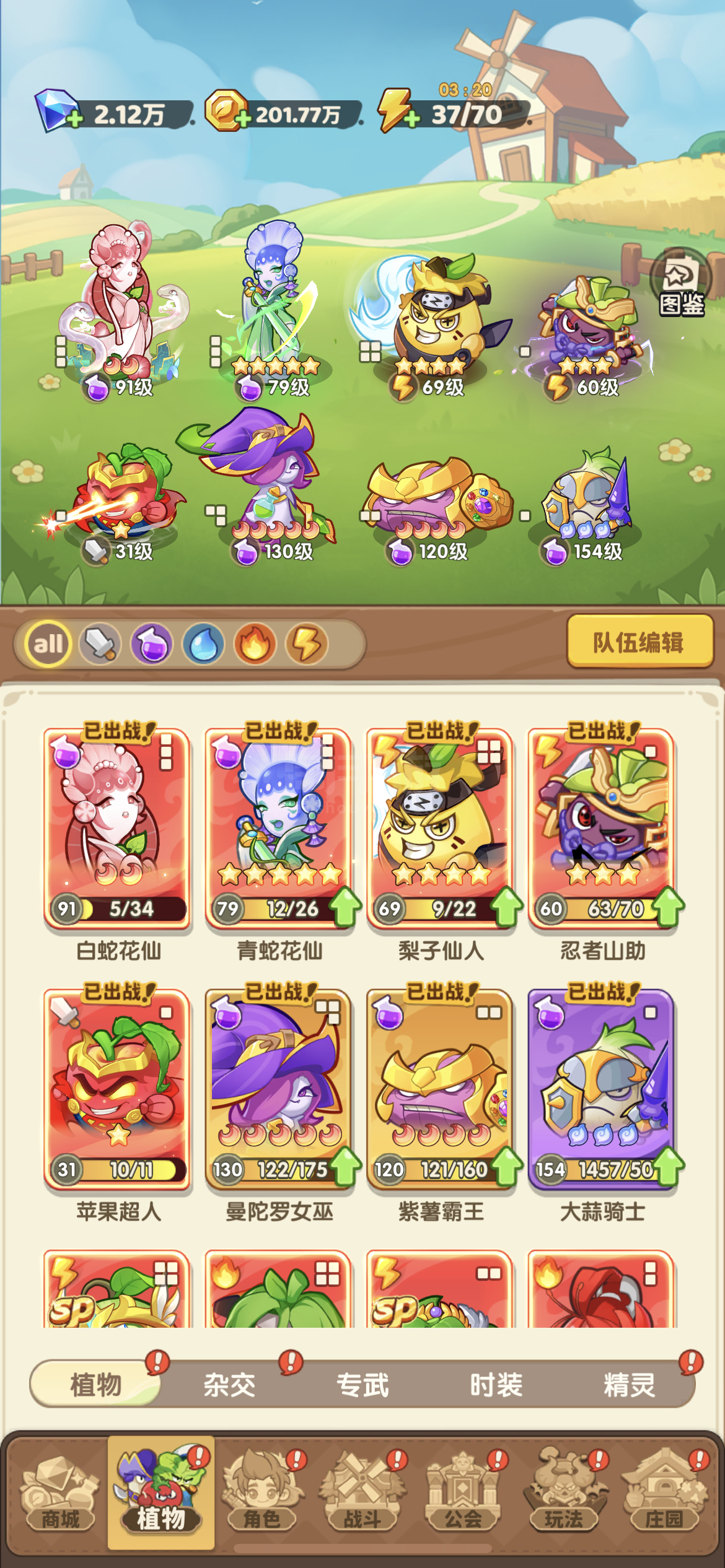The image size is (725, 1568).
Task: Open the 青蛇花仙 plant card
Action: pyautogui.click(x=279, y=830)
